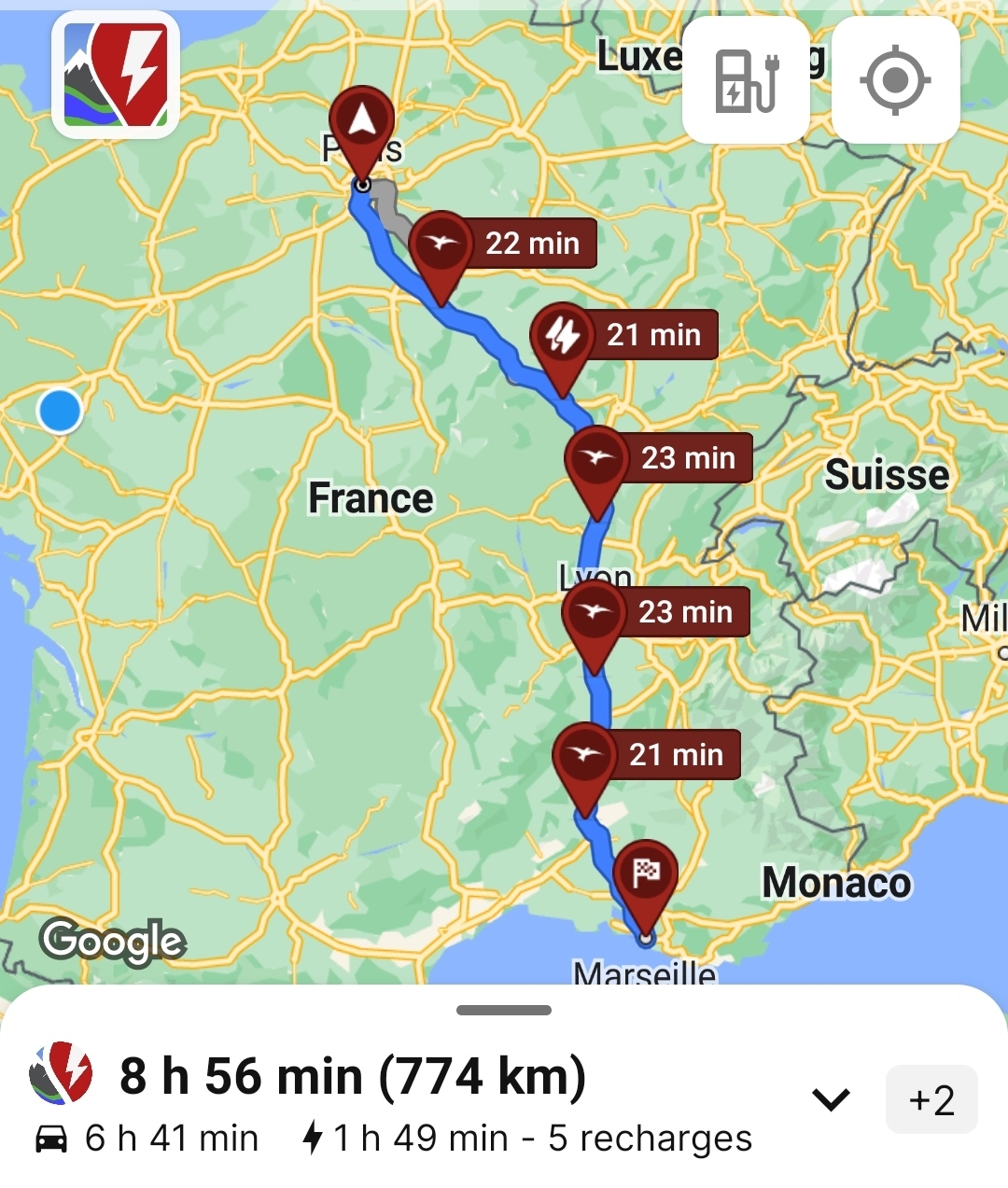The width and height of the screenshot is (1008, 1188).
Task: Select the 22 min charging stop marker
Action: click(x=441, y=245)
